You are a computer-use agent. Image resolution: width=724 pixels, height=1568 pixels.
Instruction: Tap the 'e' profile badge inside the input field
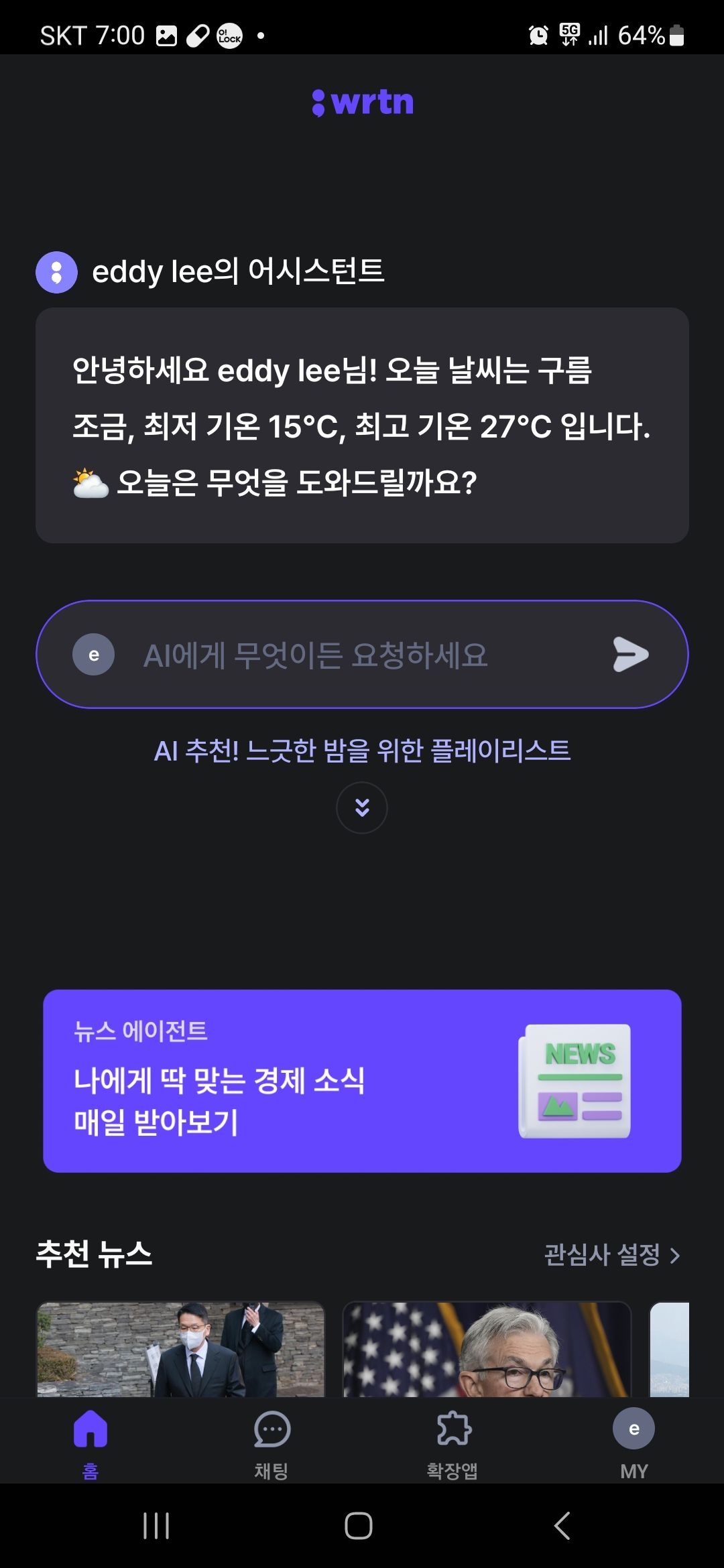(94, 655)
